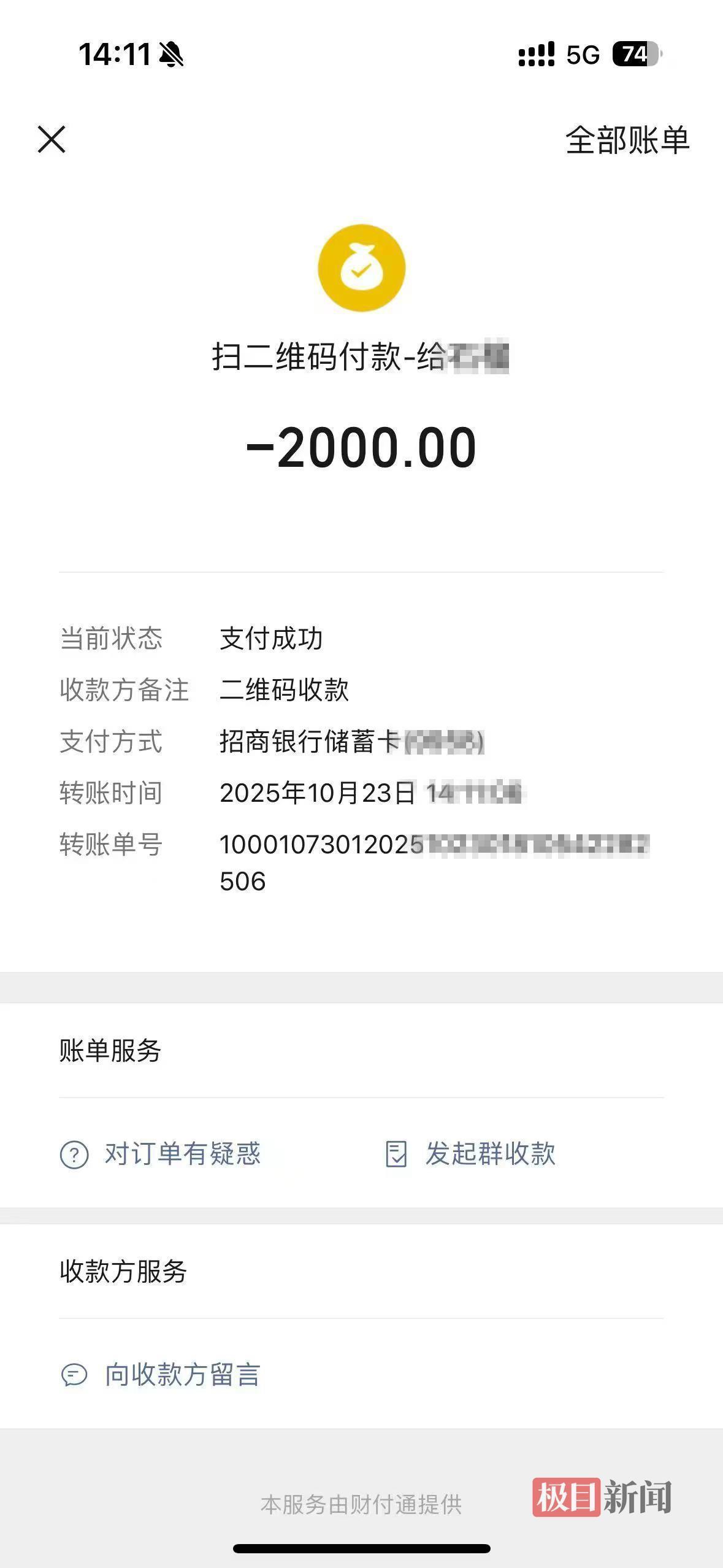This screenshot has height=1568, width=723.
Task: Tap 对订单有疑惑 for order help
Action: click(x=161, y=1154)
